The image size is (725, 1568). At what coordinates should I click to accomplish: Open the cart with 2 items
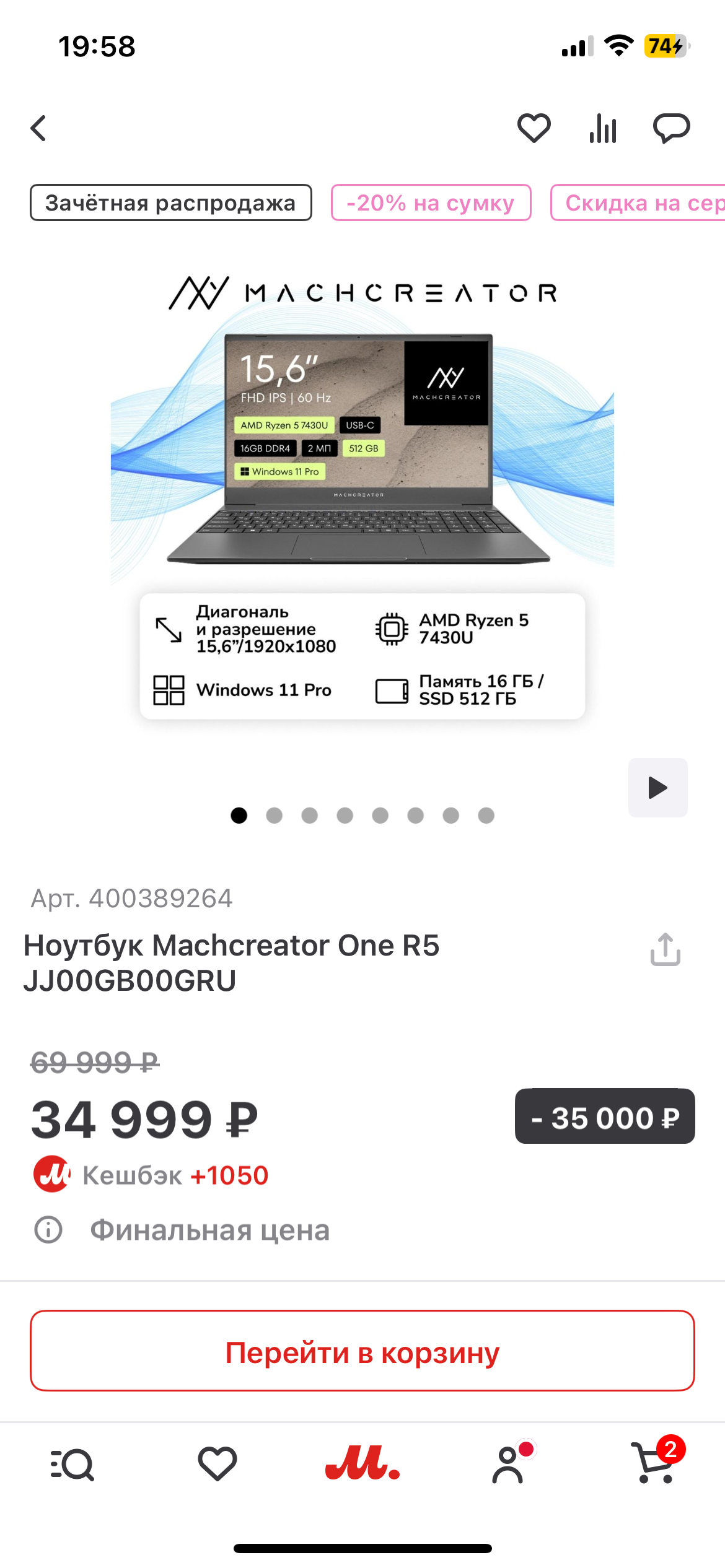coord(654,1465)
